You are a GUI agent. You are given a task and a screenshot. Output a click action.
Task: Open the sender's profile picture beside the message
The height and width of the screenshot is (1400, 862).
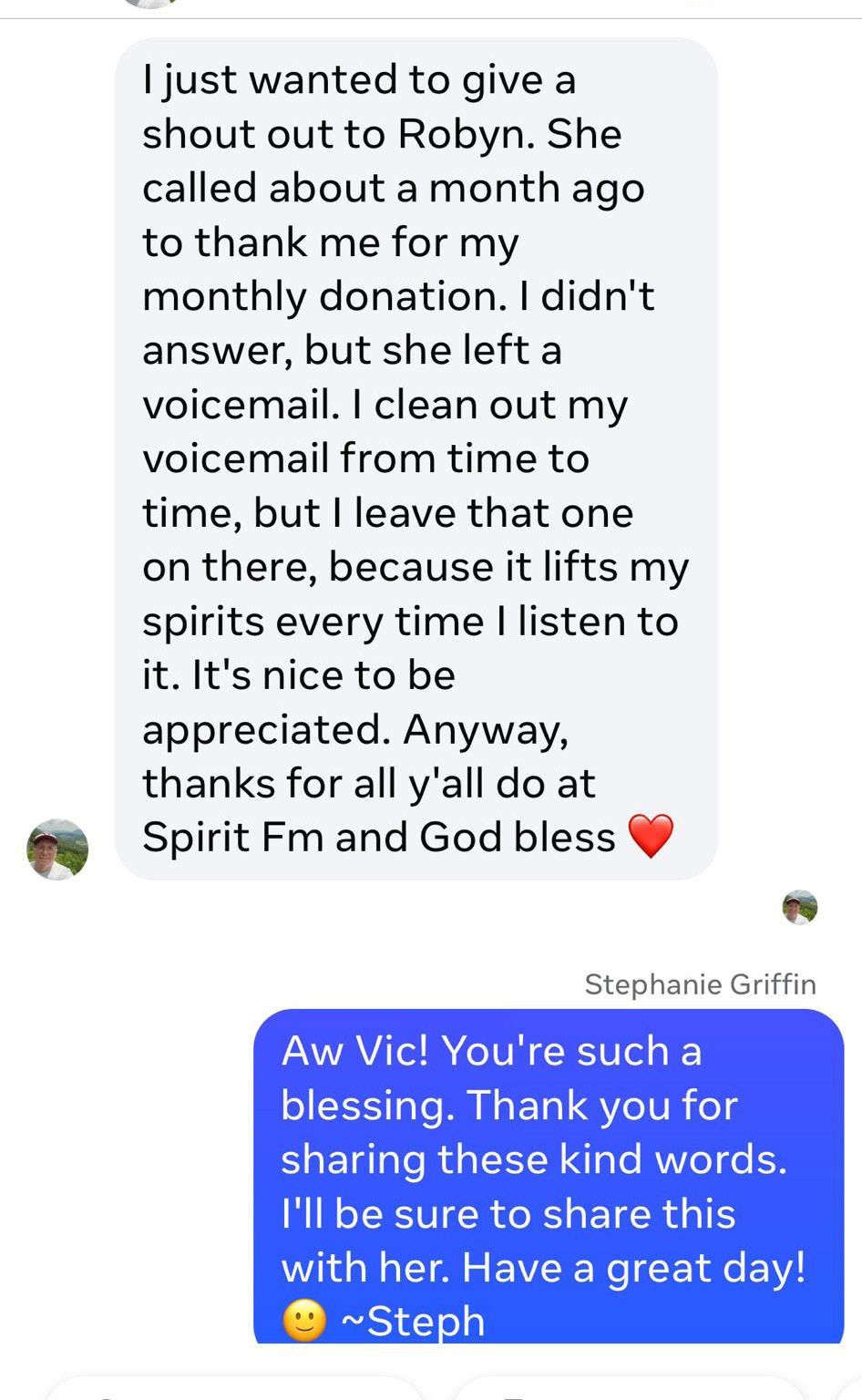(x=57, y=849)
